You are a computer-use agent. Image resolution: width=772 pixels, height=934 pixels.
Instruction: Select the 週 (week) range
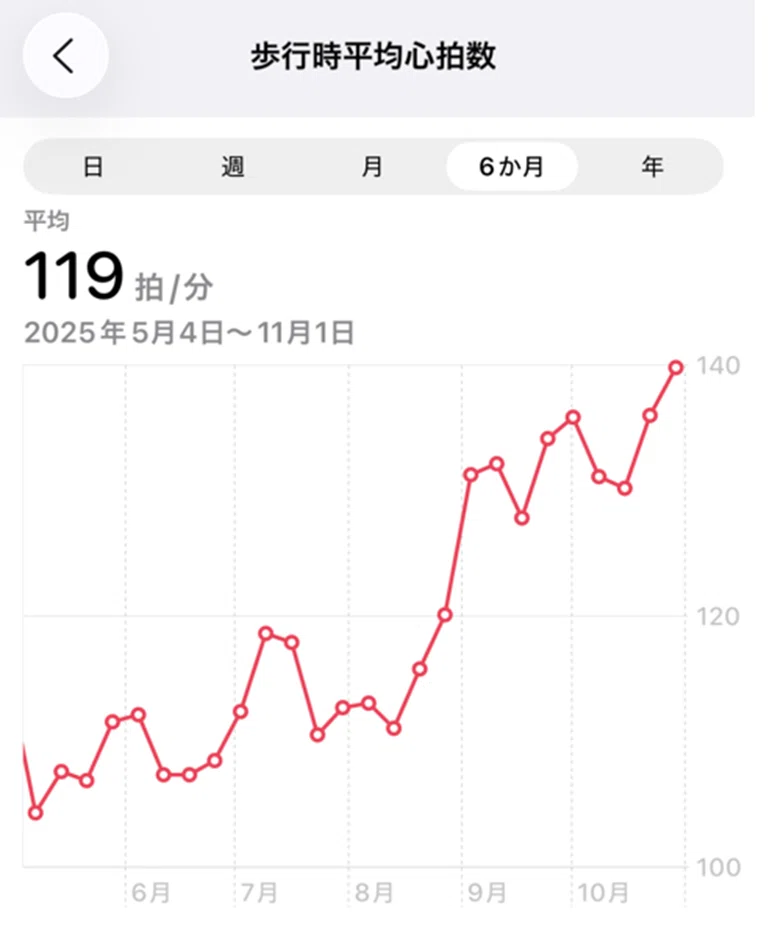(x=233, y=166)
